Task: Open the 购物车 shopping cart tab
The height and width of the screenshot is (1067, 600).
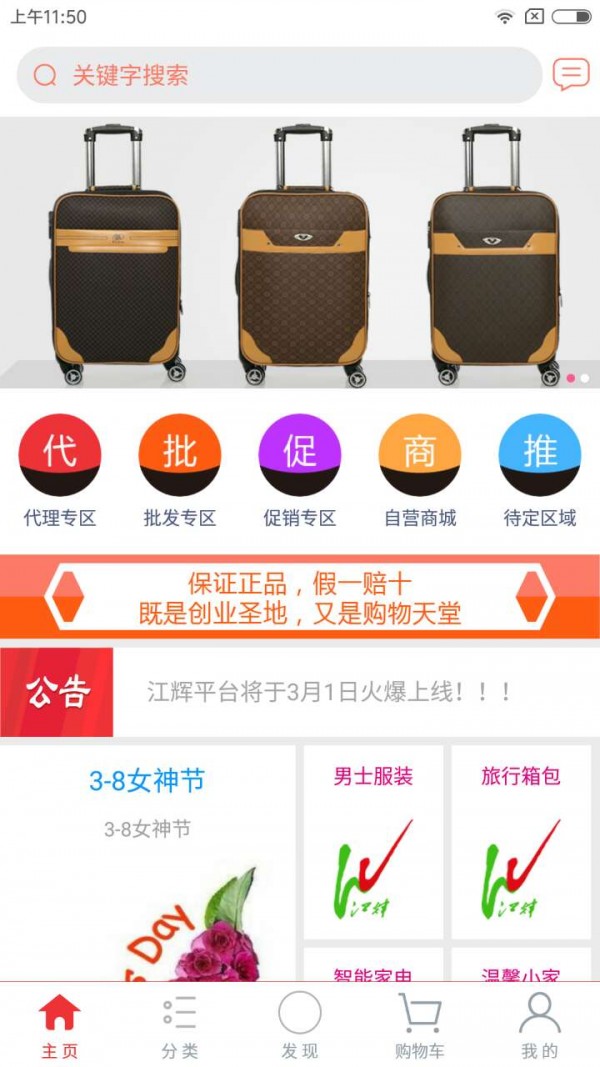Action: (x=420, y=1026)
